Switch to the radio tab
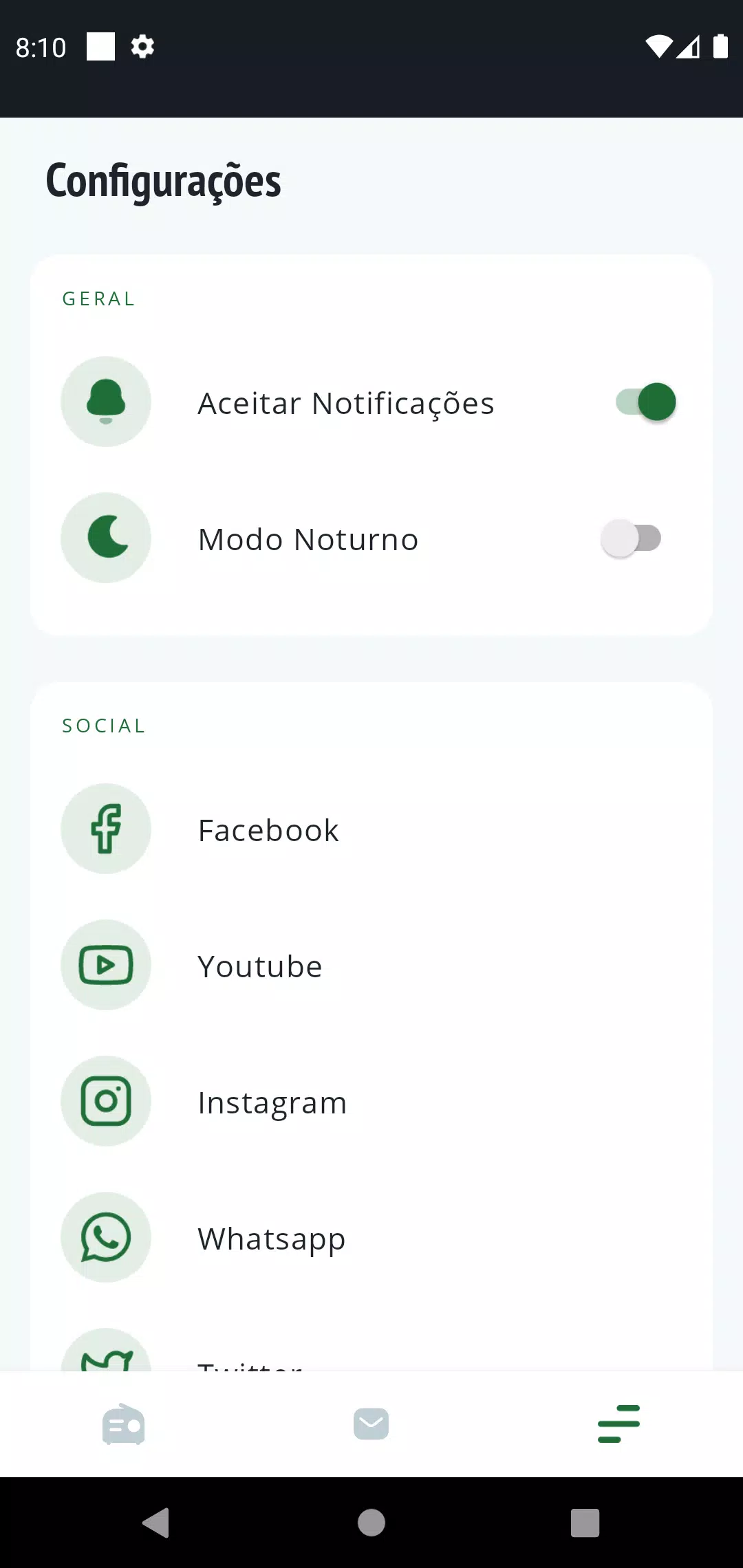This screenshot has width=743, height=1568. point(124,1424)
